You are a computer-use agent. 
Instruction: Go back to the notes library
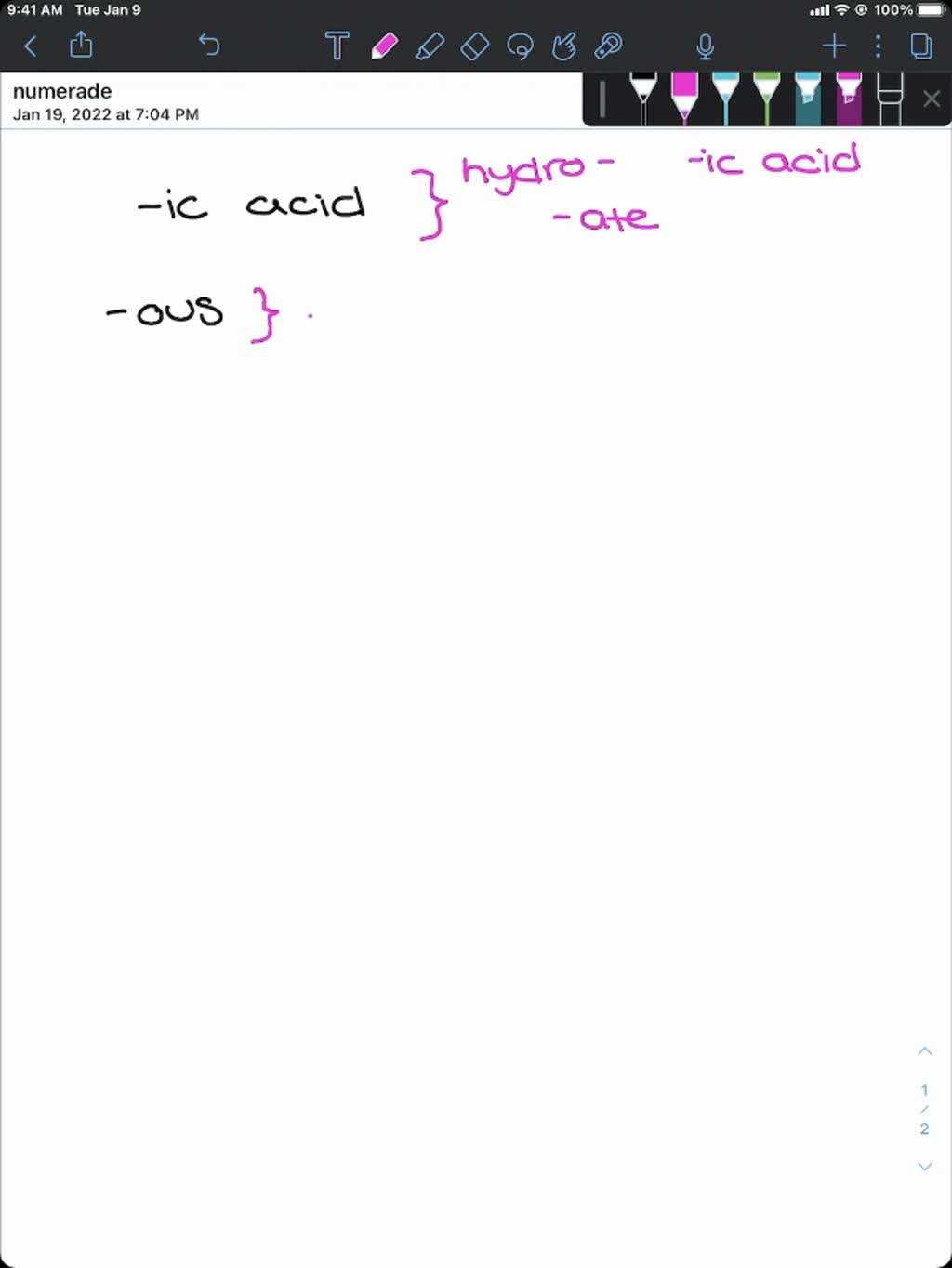[x=30, y=46]
